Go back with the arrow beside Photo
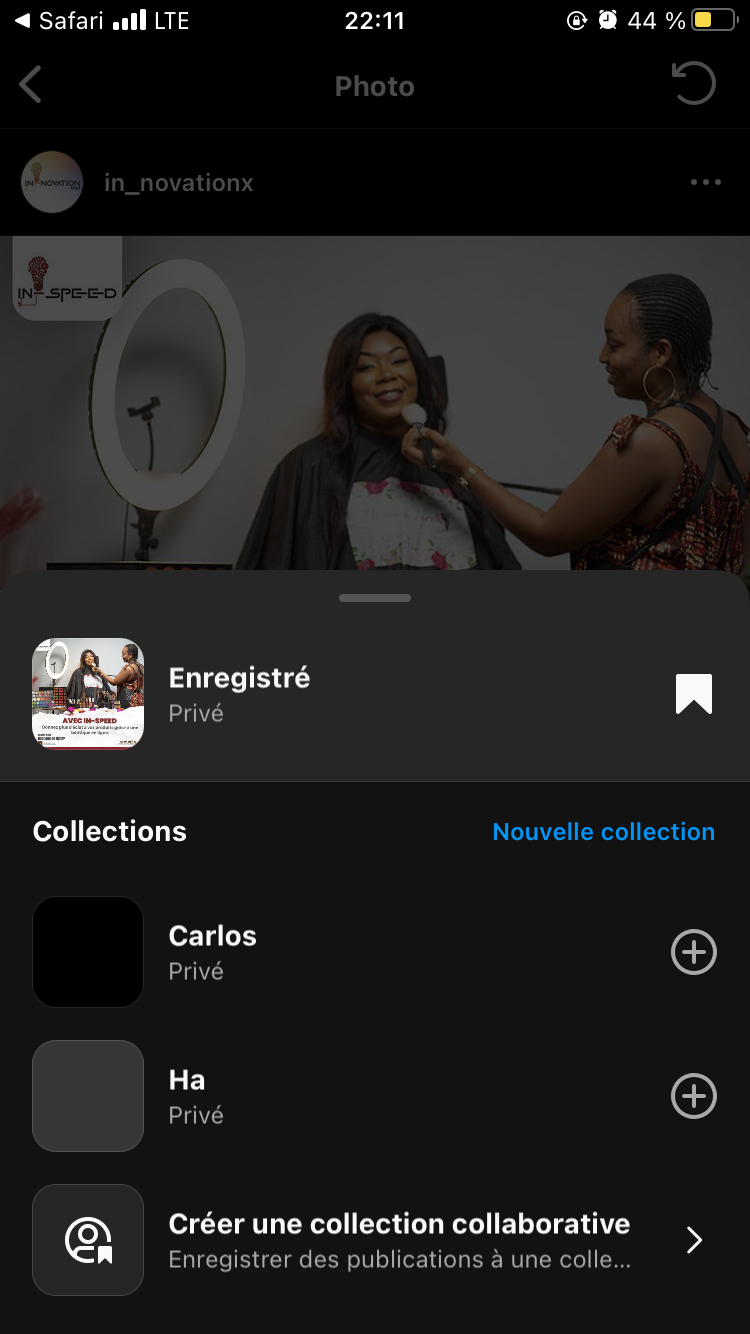The image size is (750, 1334). tap(31, 86)
